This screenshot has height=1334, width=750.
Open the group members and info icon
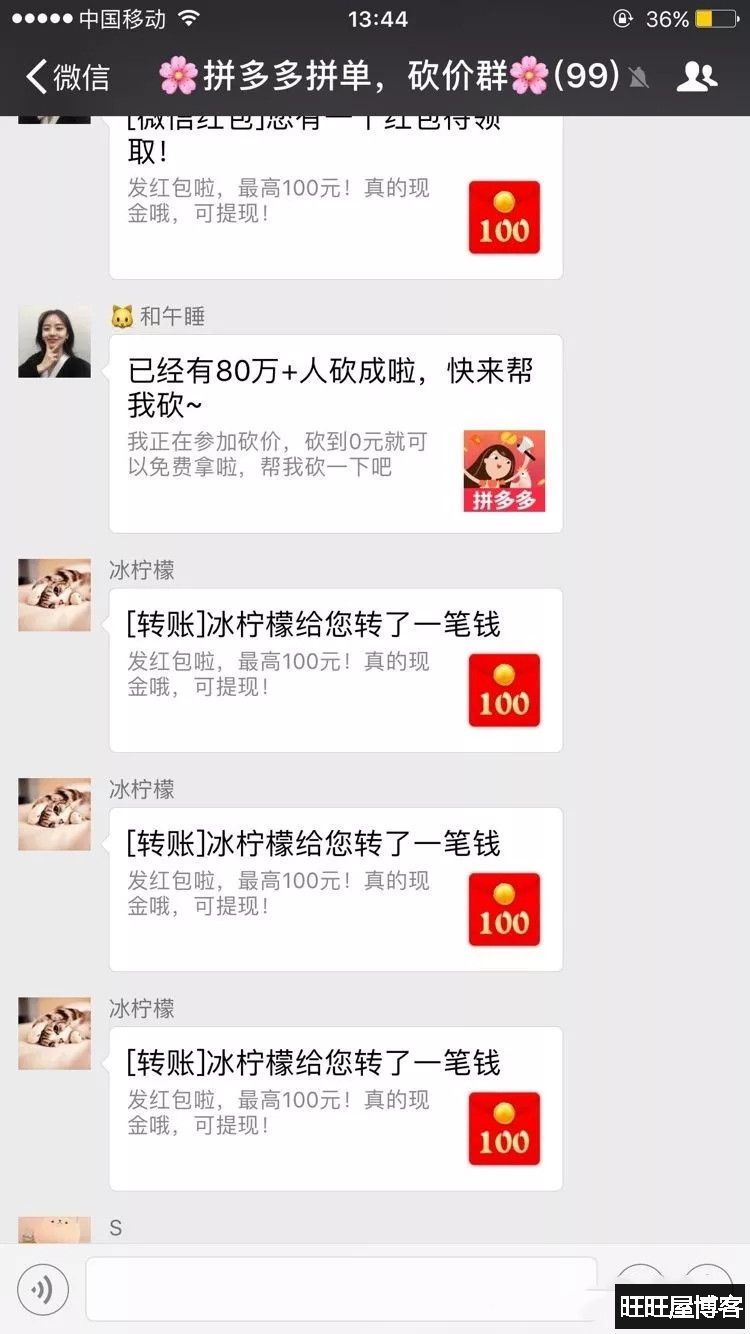click(x=696, y=77)
